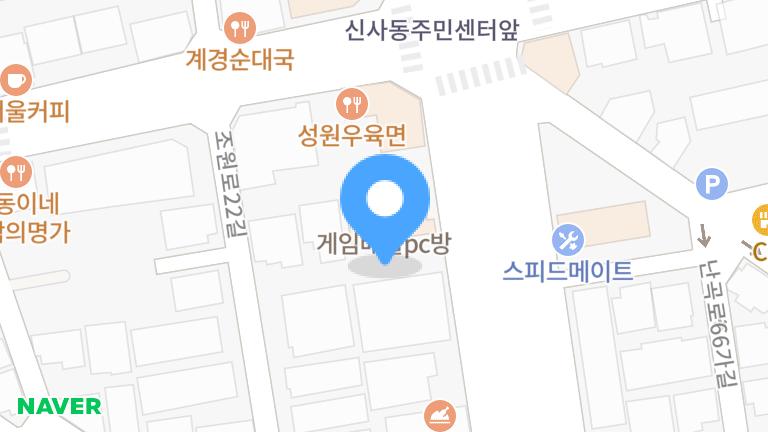This screenshot has width=768, height=432.
Task: Tap the parking lot P marker
Action: tap(711, 183)
